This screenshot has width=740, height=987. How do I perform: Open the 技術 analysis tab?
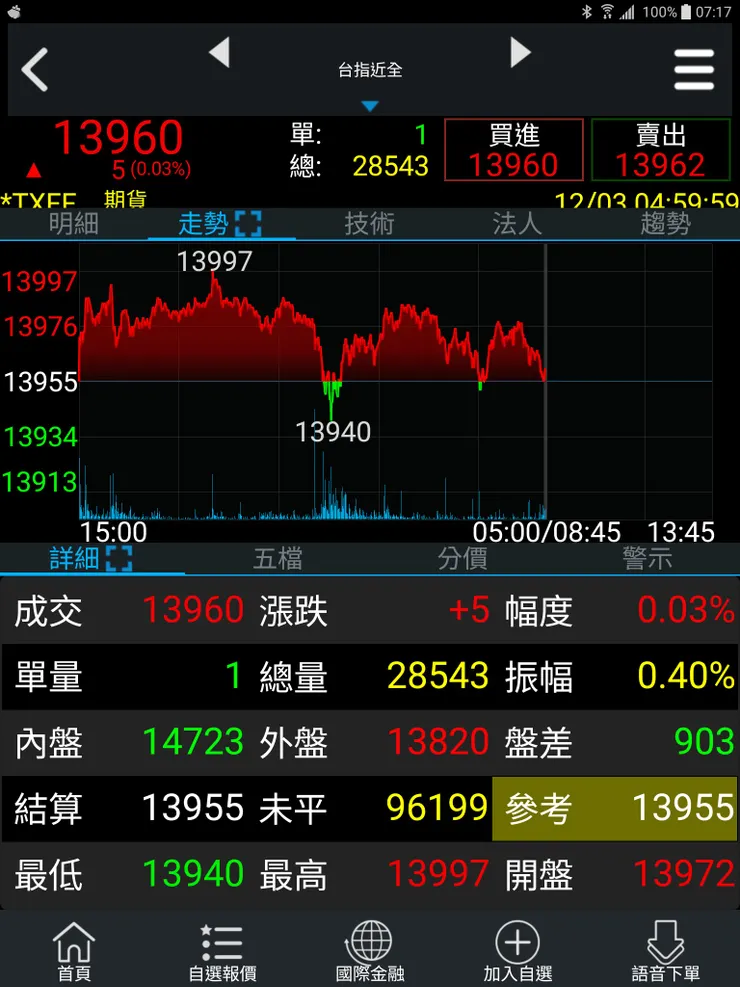click(x=369, y=224)
